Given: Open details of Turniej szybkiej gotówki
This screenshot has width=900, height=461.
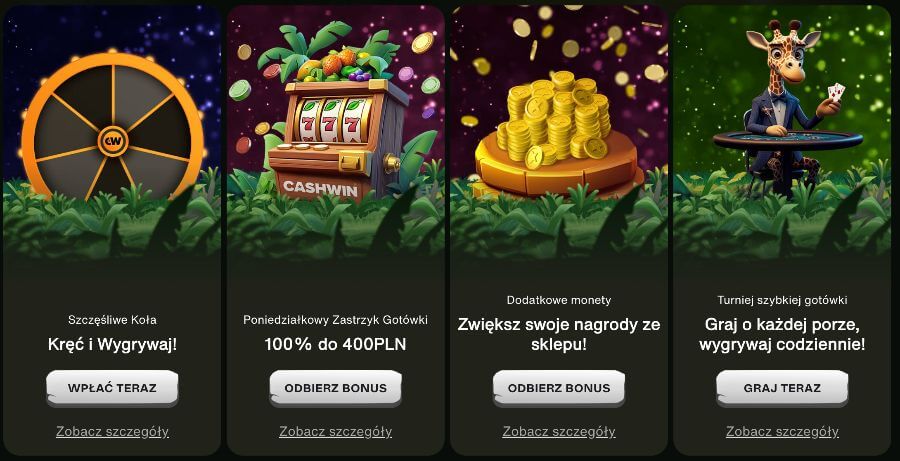Looking at the screenshot, I should [x=782, y=432].
